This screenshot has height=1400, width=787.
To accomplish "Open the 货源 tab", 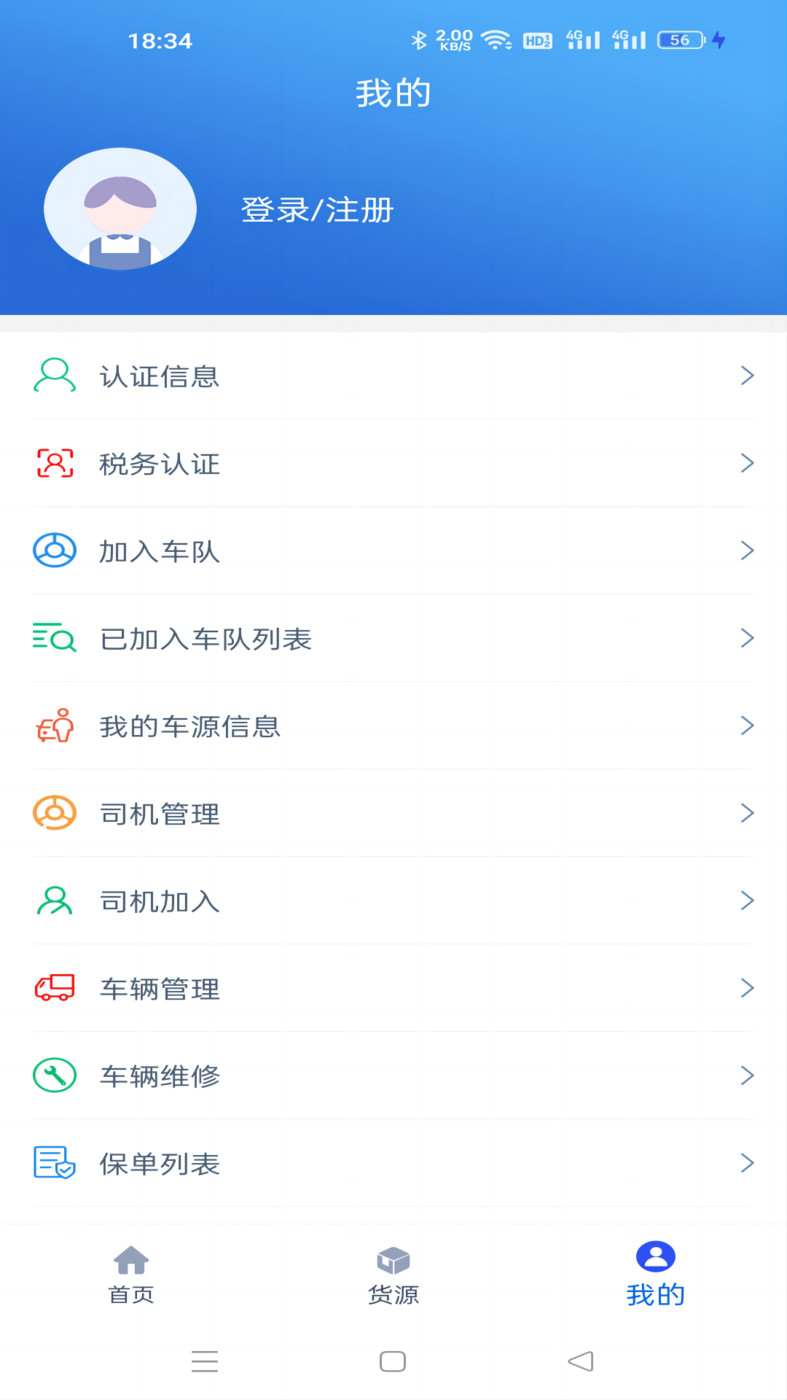I will click(x=393, y=1272).
